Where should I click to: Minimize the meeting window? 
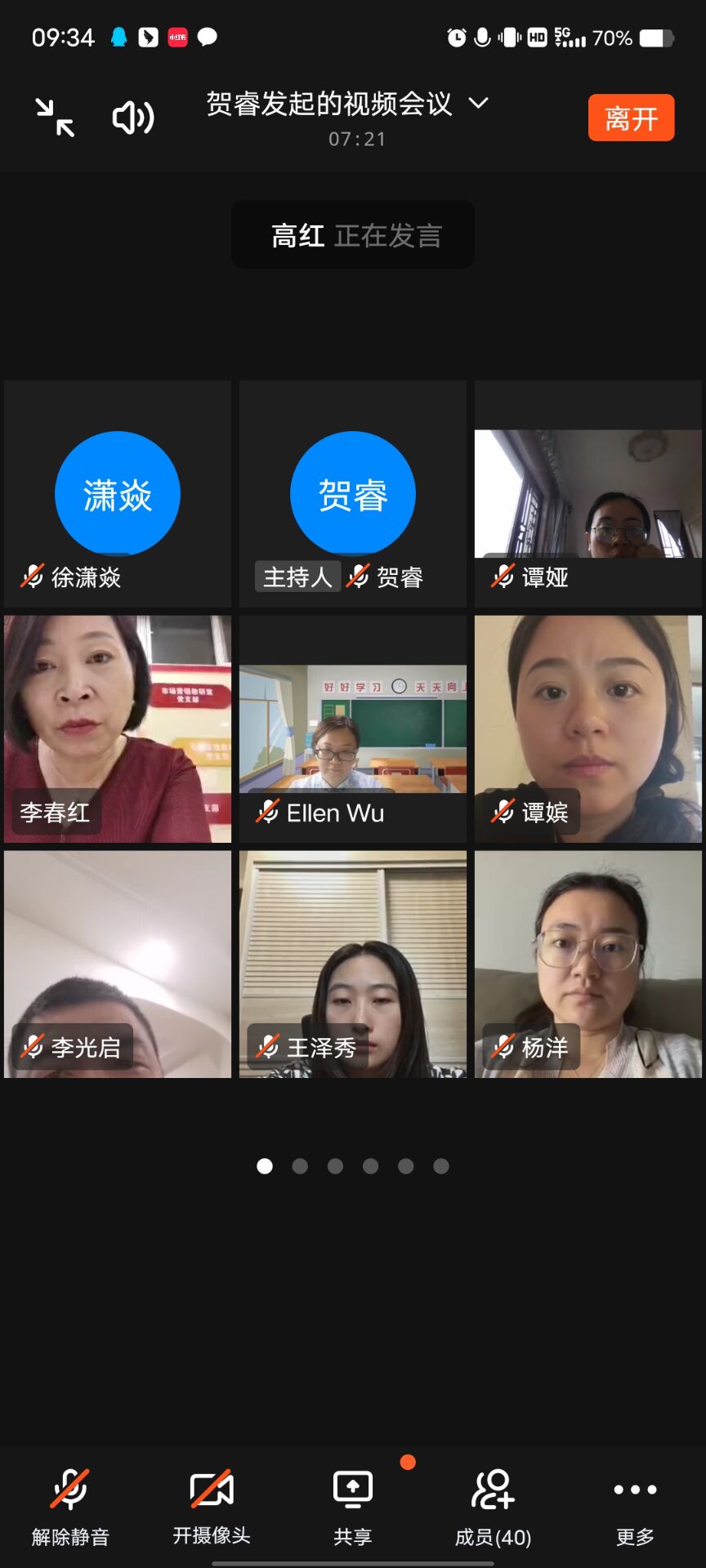pyautogui.click(x=55, y=117)
